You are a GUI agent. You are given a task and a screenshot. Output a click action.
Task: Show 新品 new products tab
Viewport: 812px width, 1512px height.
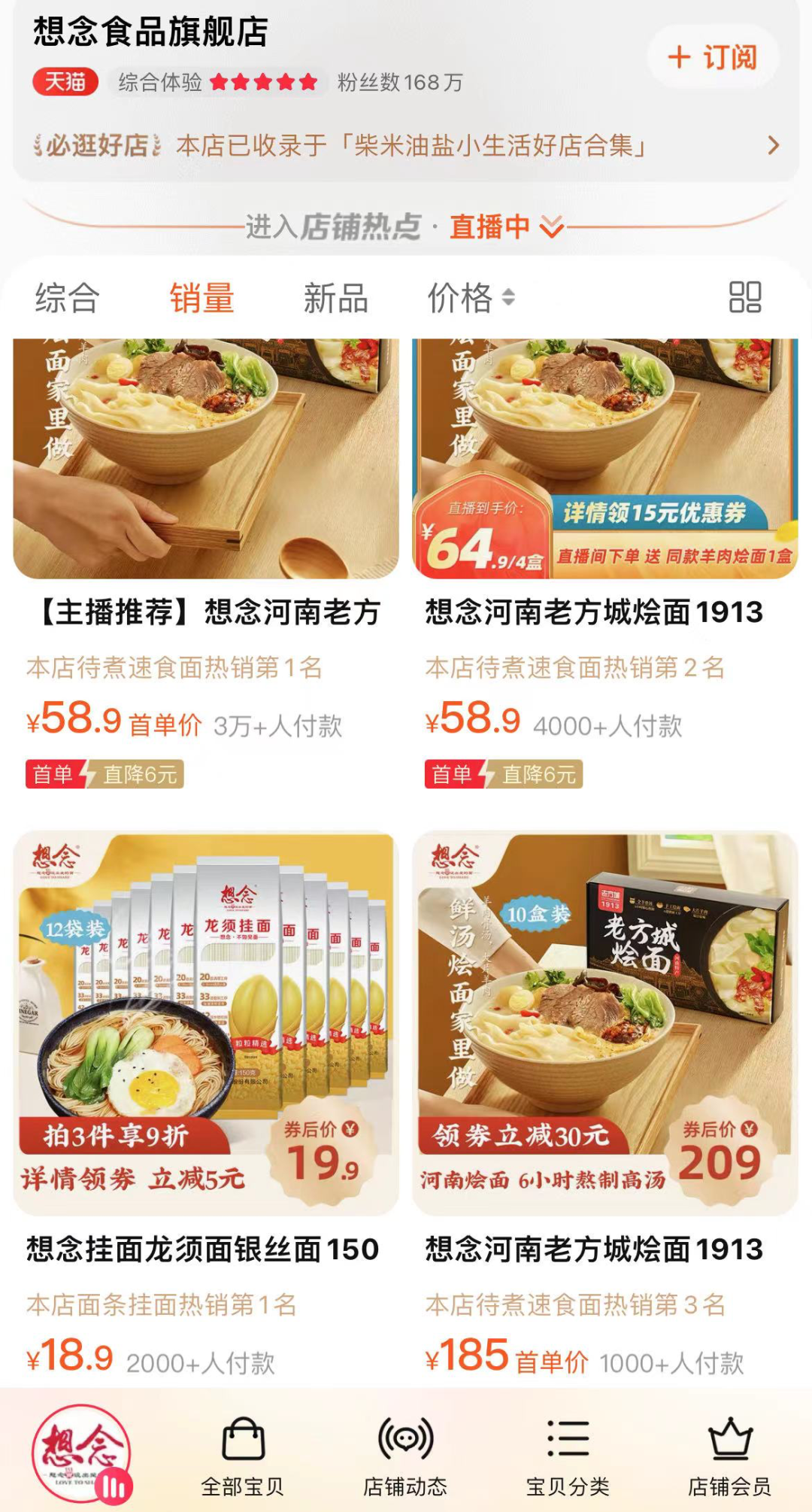coord(335,298)
